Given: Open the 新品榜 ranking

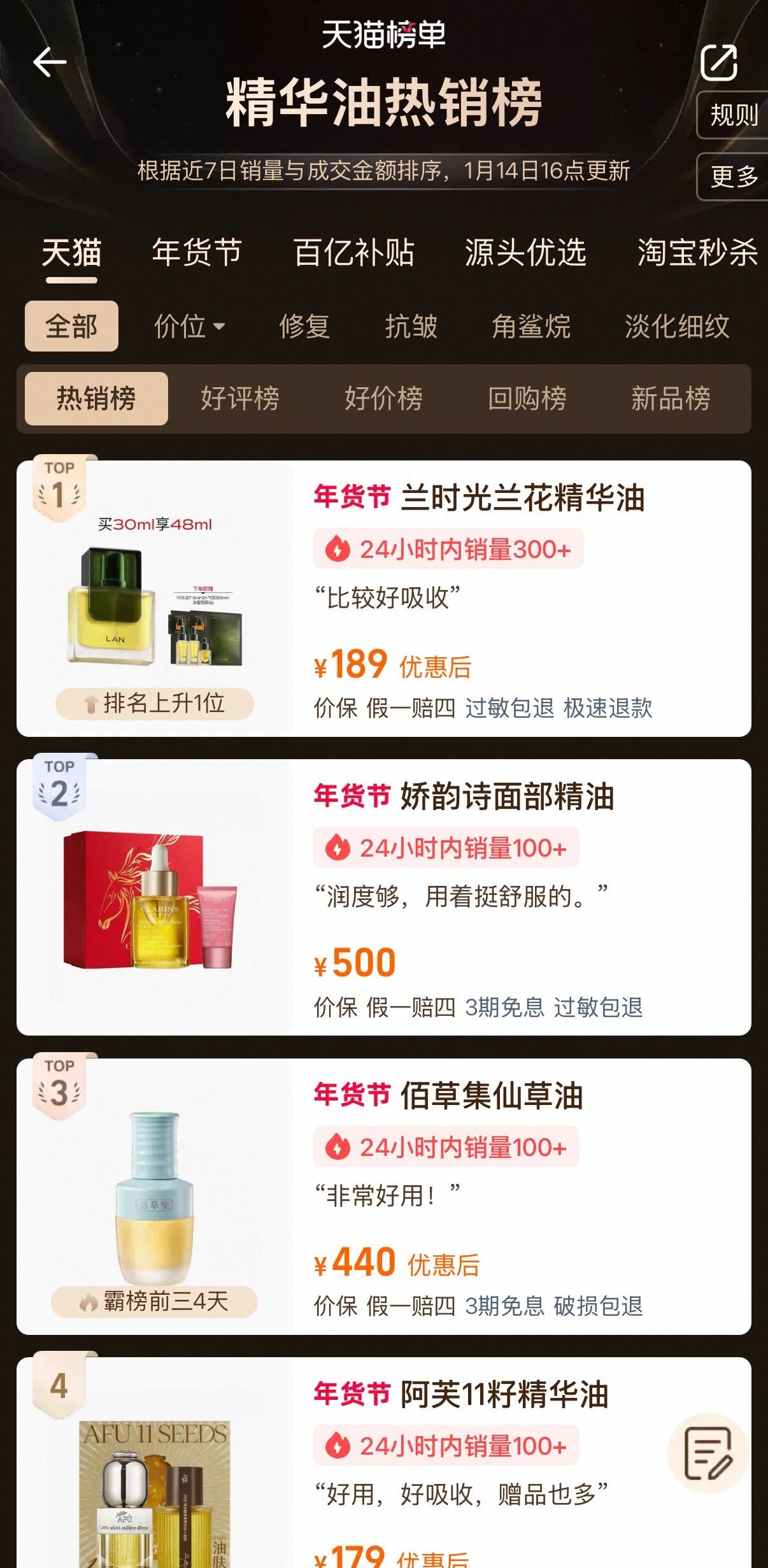Looking at the screenshot, I should point(671,399).
